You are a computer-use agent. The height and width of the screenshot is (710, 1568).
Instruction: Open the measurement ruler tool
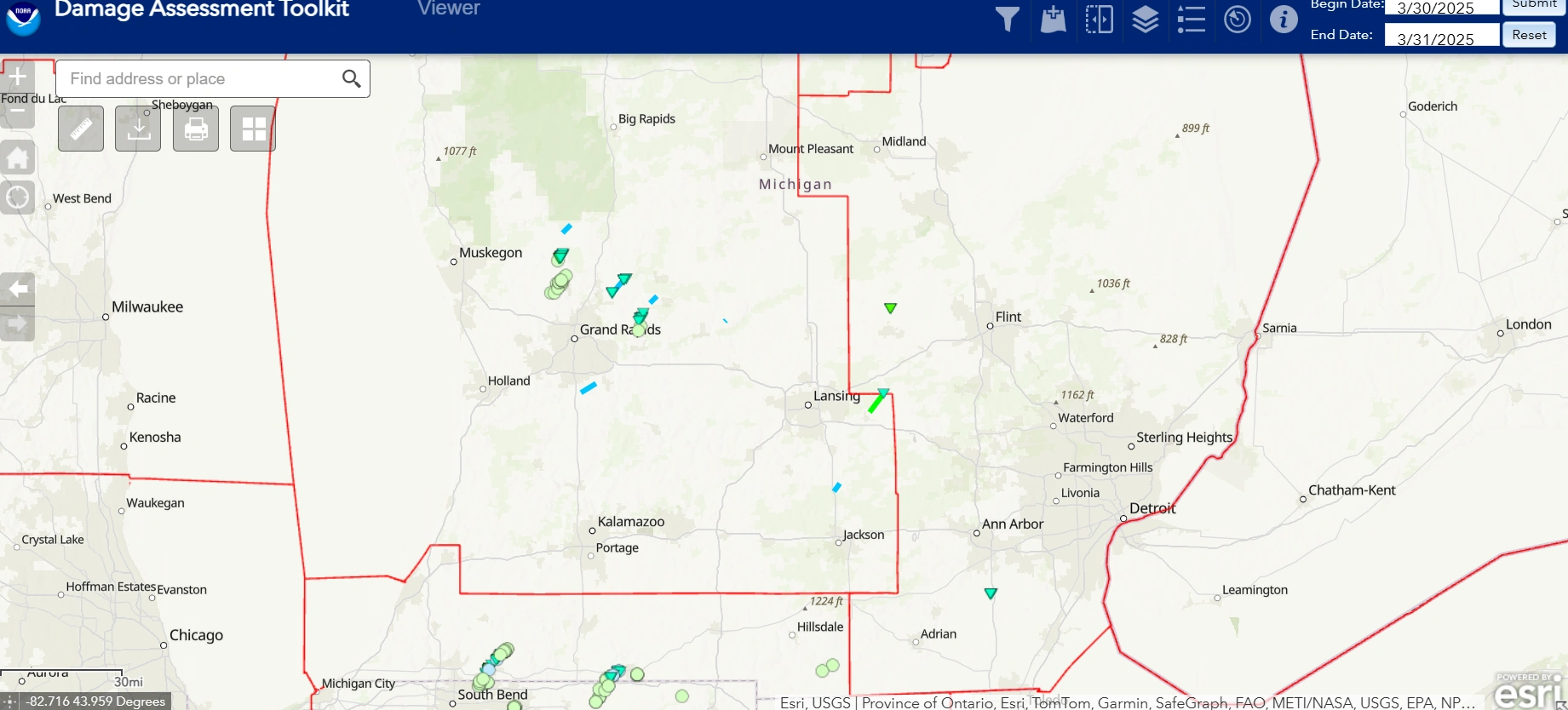81,129
